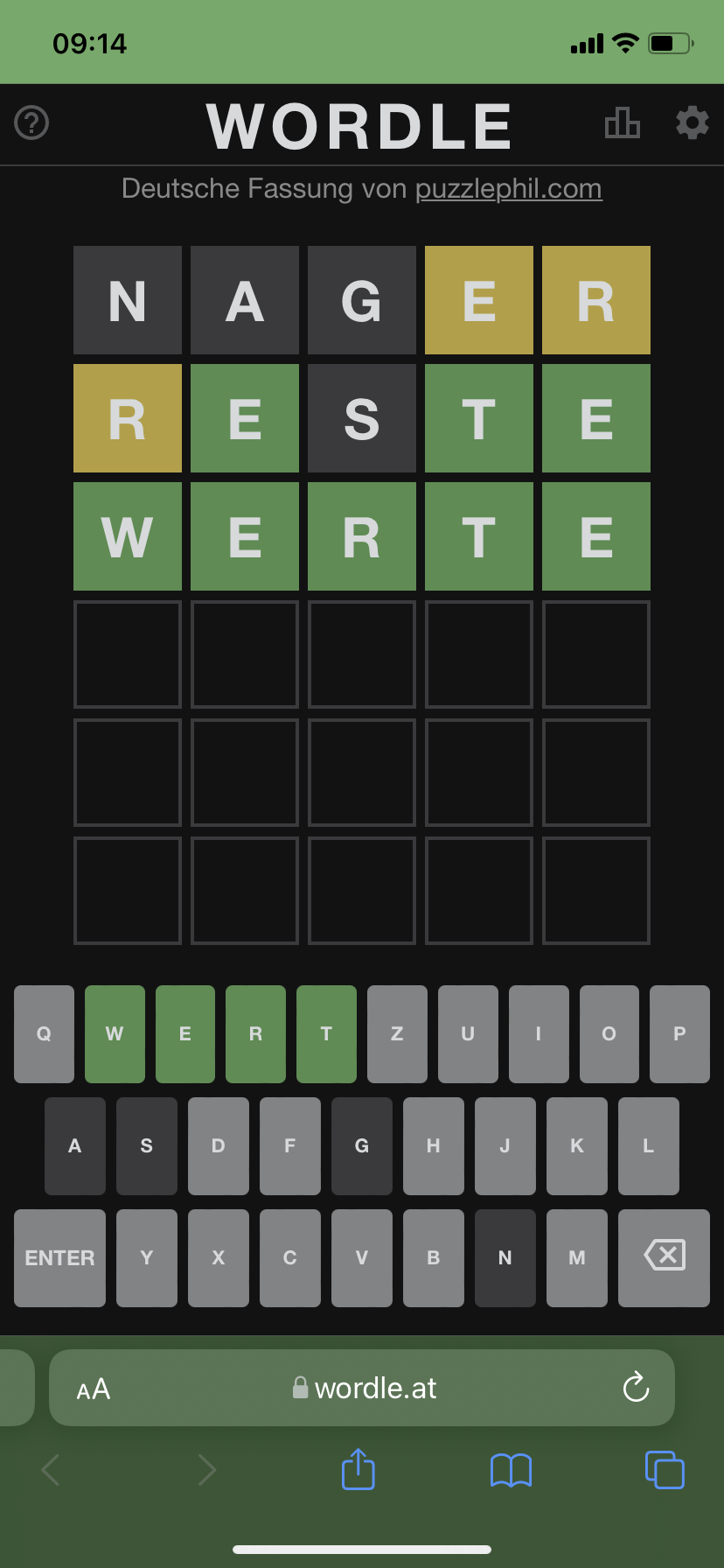Edit the wordle.at address bar

362,1388
